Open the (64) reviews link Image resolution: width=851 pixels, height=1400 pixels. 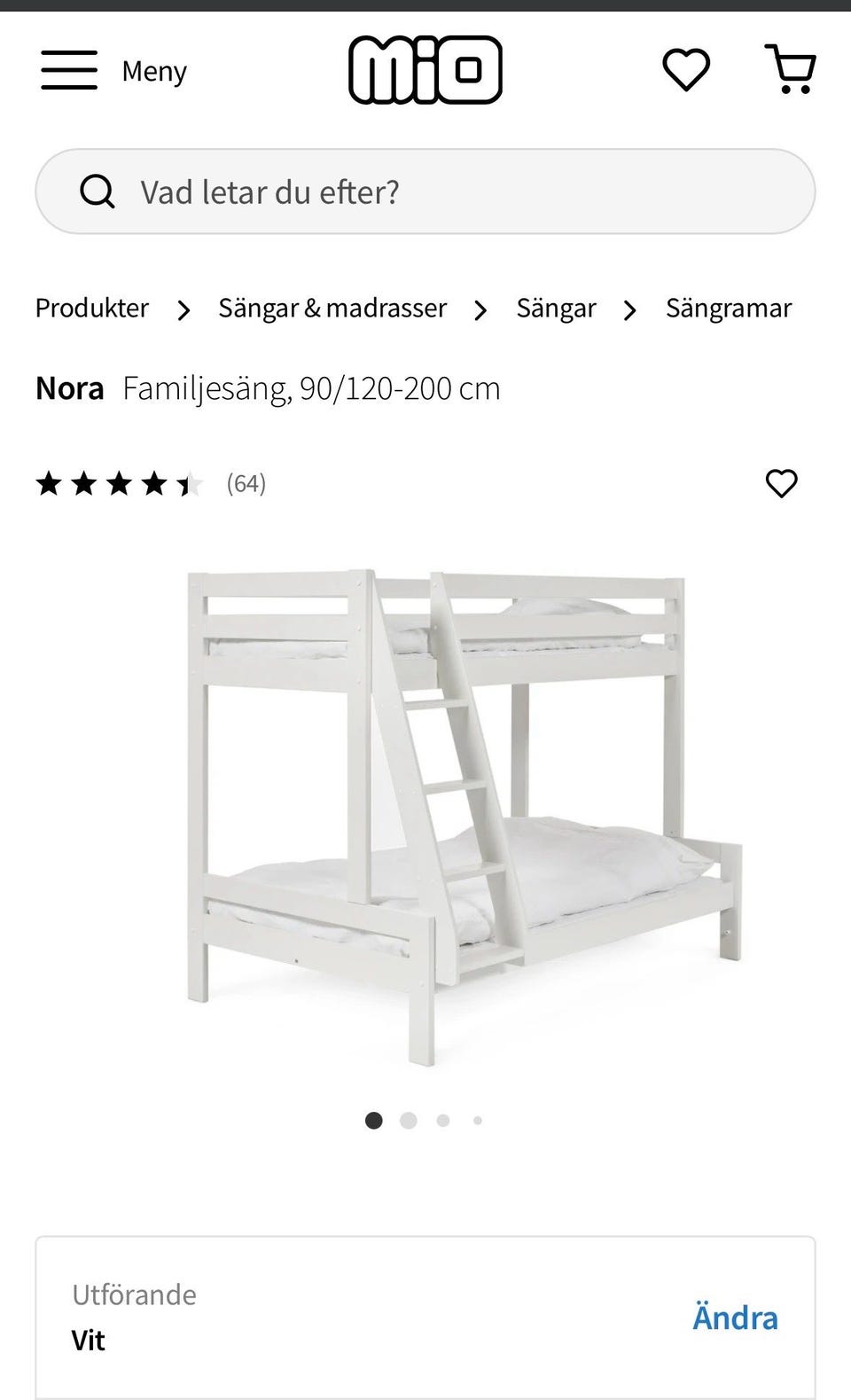[246, 483]
